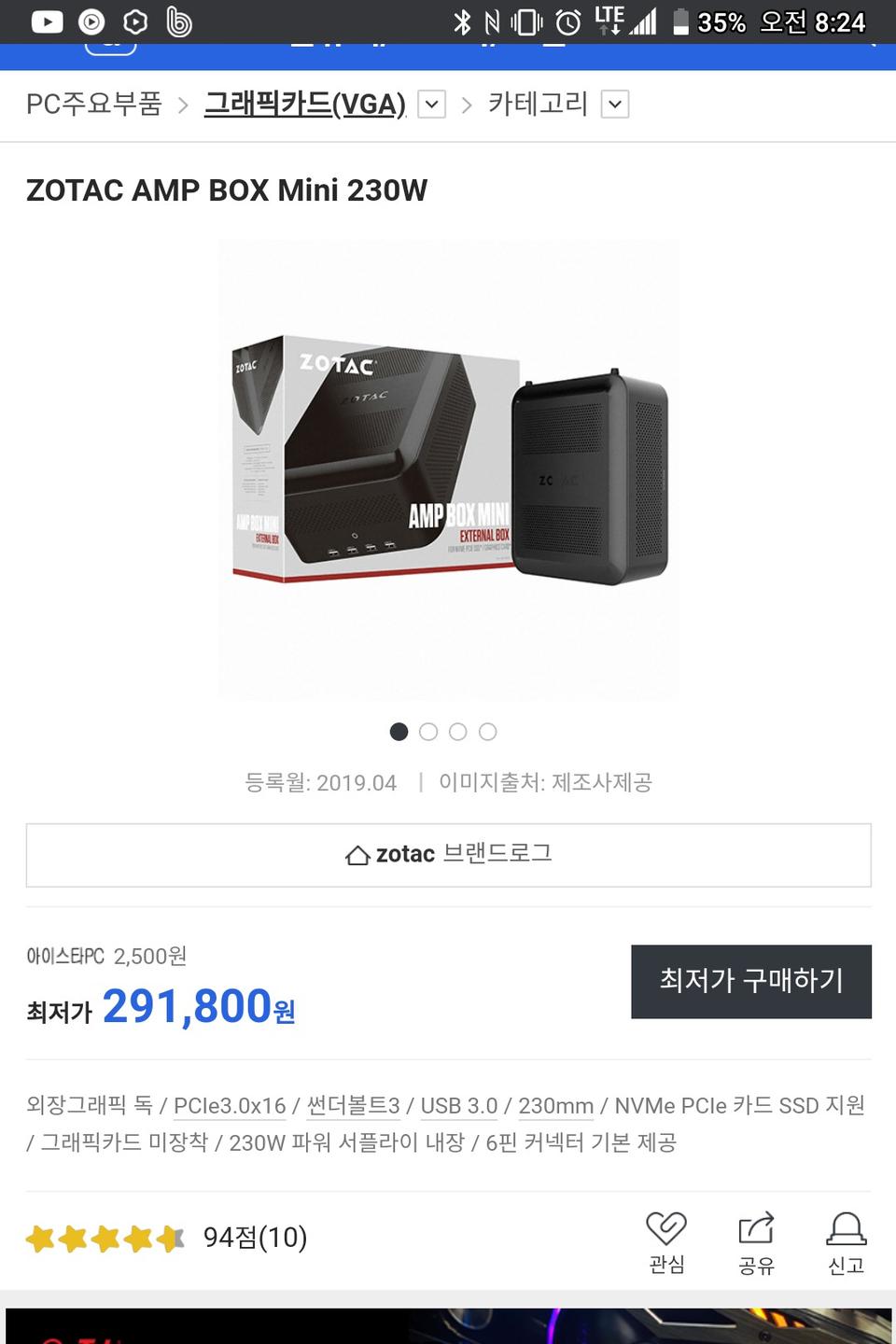Select the second carousel dot
This screenshot has width=896, height=1344.
pos(428,732)
